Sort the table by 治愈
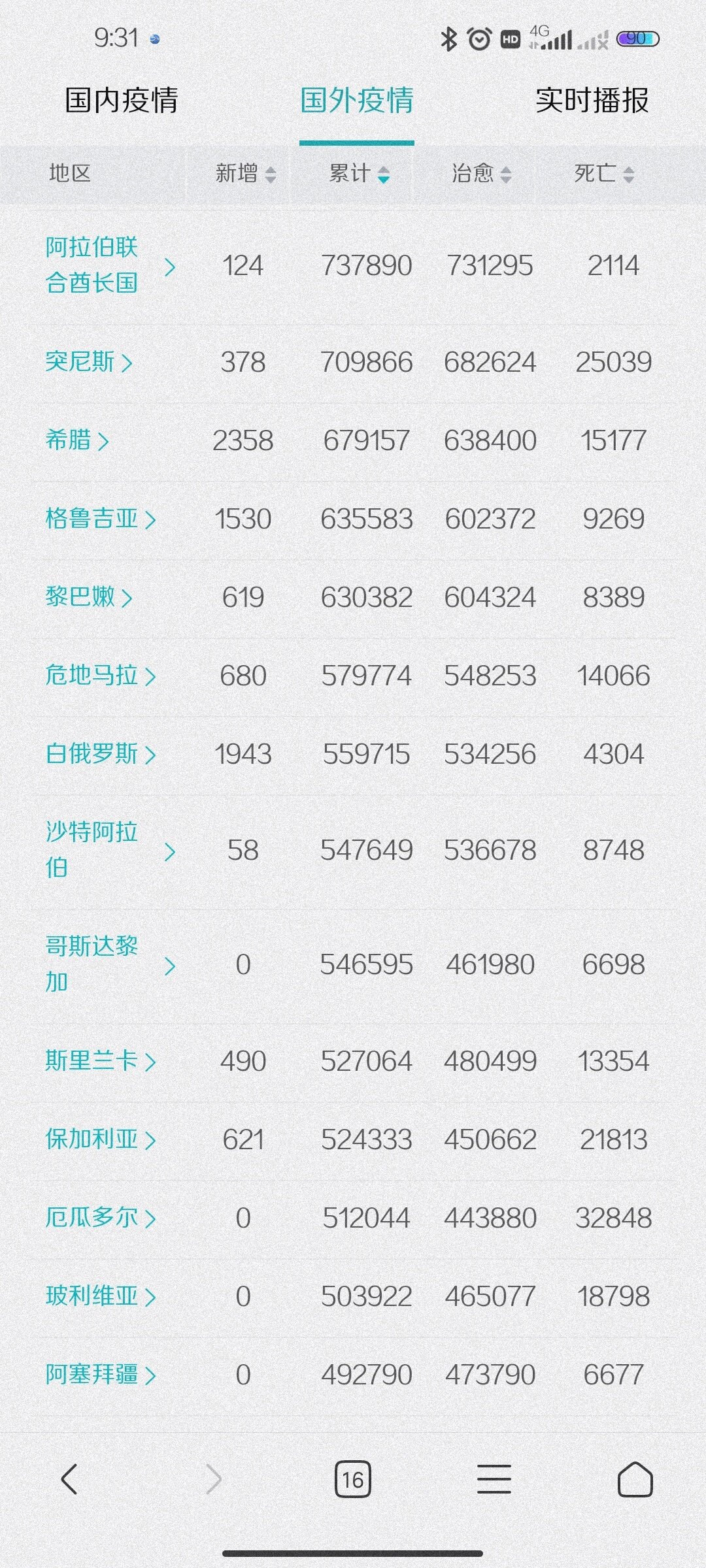Screen dimensions: 706x1568 481,173
